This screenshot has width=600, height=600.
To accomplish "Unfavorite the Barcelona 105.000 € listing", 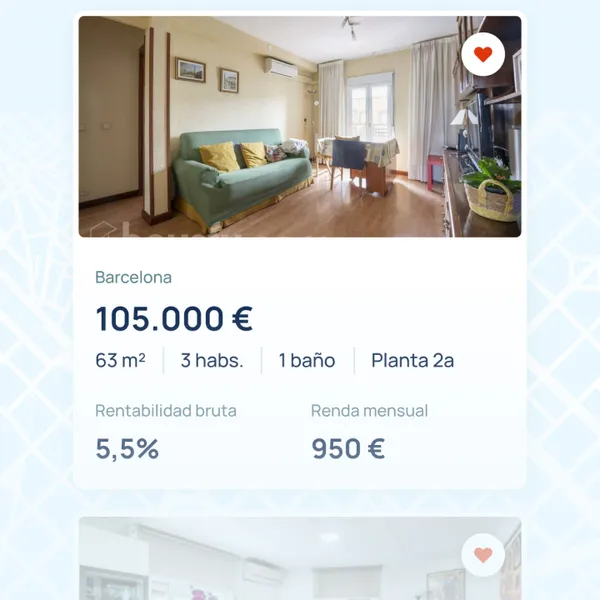I will [483, 55].
